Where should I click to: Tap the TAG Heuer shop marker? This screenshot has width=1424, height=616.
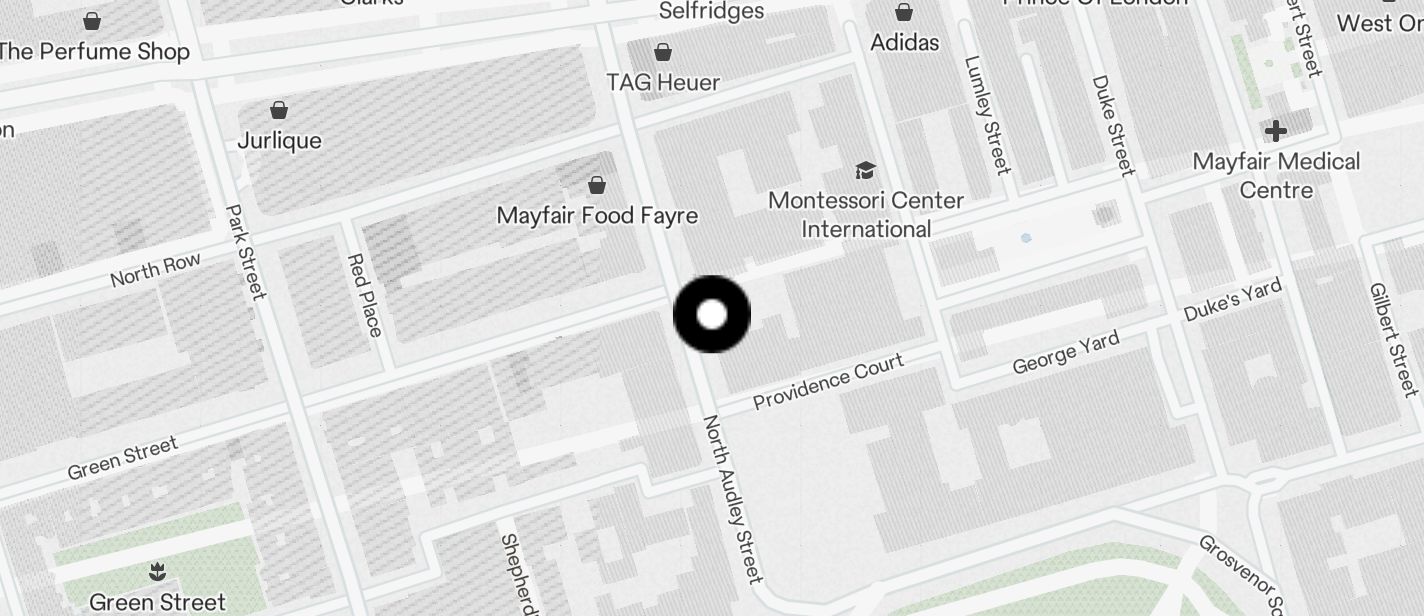pyautogui.click(x=662, y=52)
